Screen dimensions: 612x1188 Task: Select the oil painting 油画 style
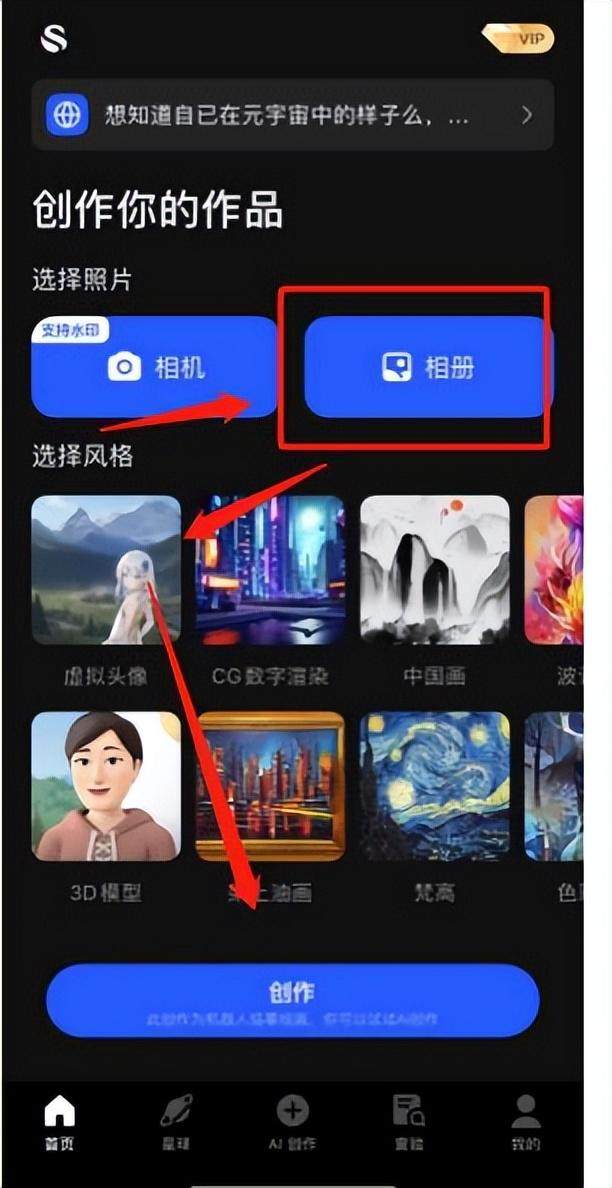(271, 786)
